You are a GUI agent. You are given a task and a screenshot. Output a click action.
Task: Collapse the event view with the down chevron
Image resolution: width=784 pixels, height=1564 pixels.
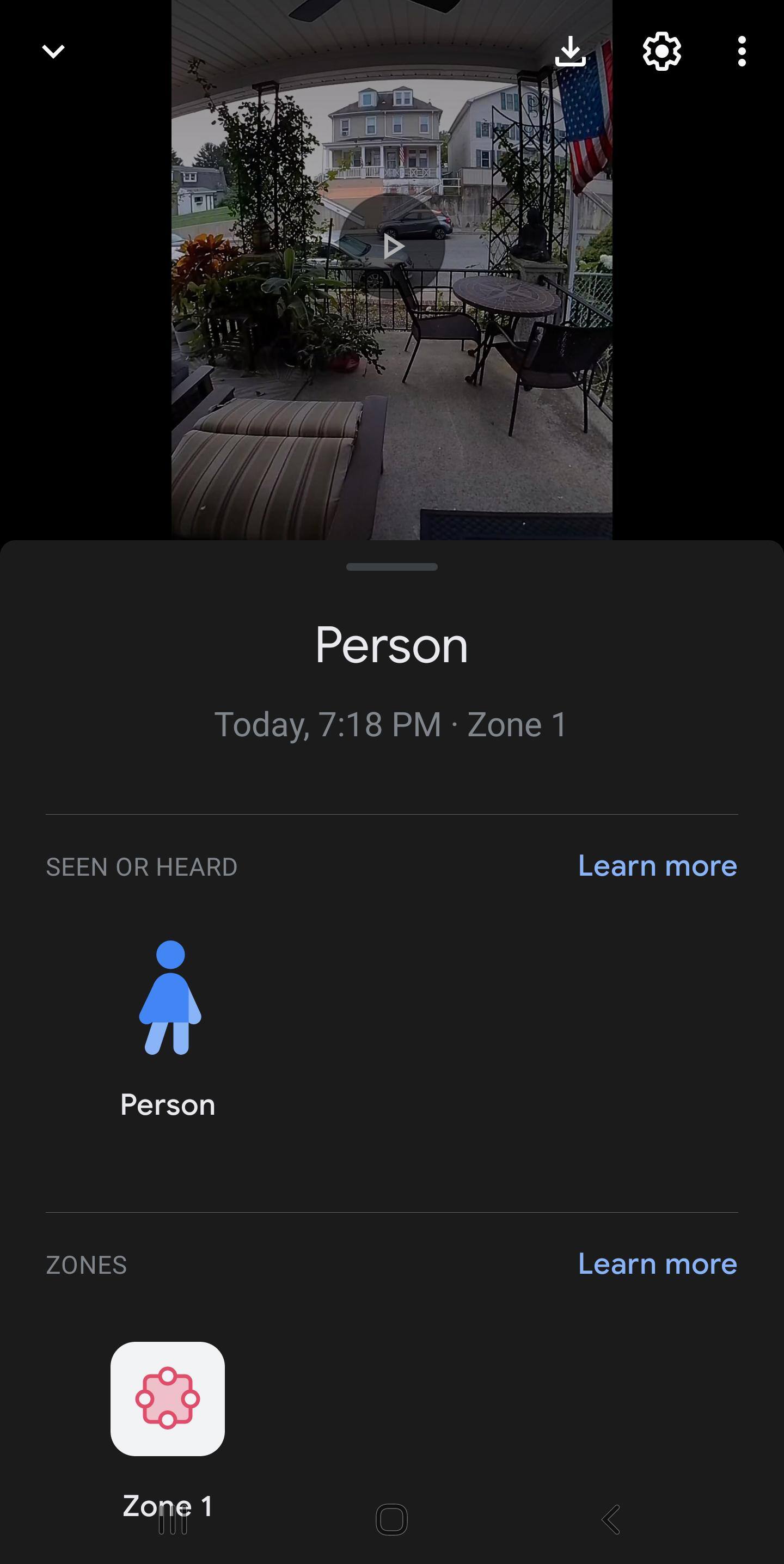coord(53,52)
